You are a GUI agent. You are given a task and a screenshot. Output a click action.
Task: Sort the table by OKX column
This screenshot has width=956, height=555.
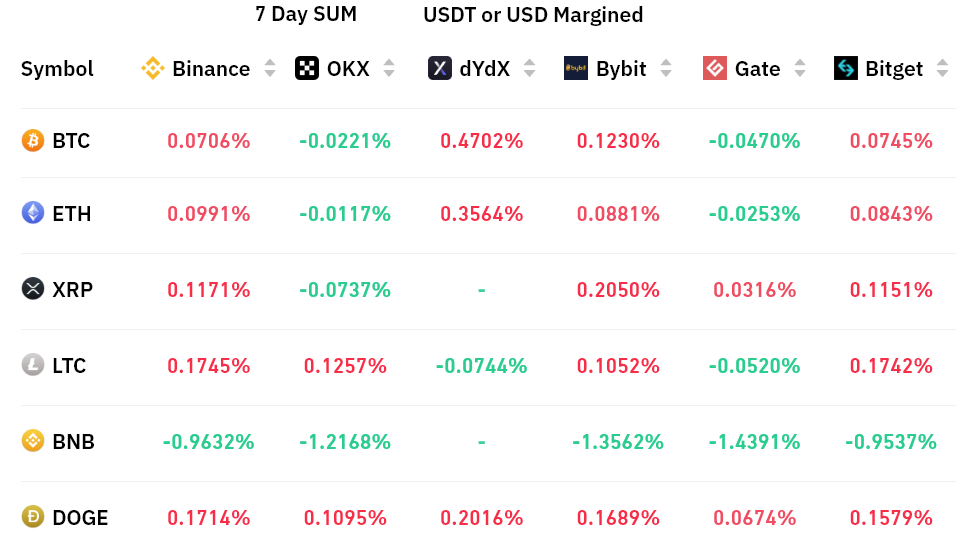click(389, 69)
